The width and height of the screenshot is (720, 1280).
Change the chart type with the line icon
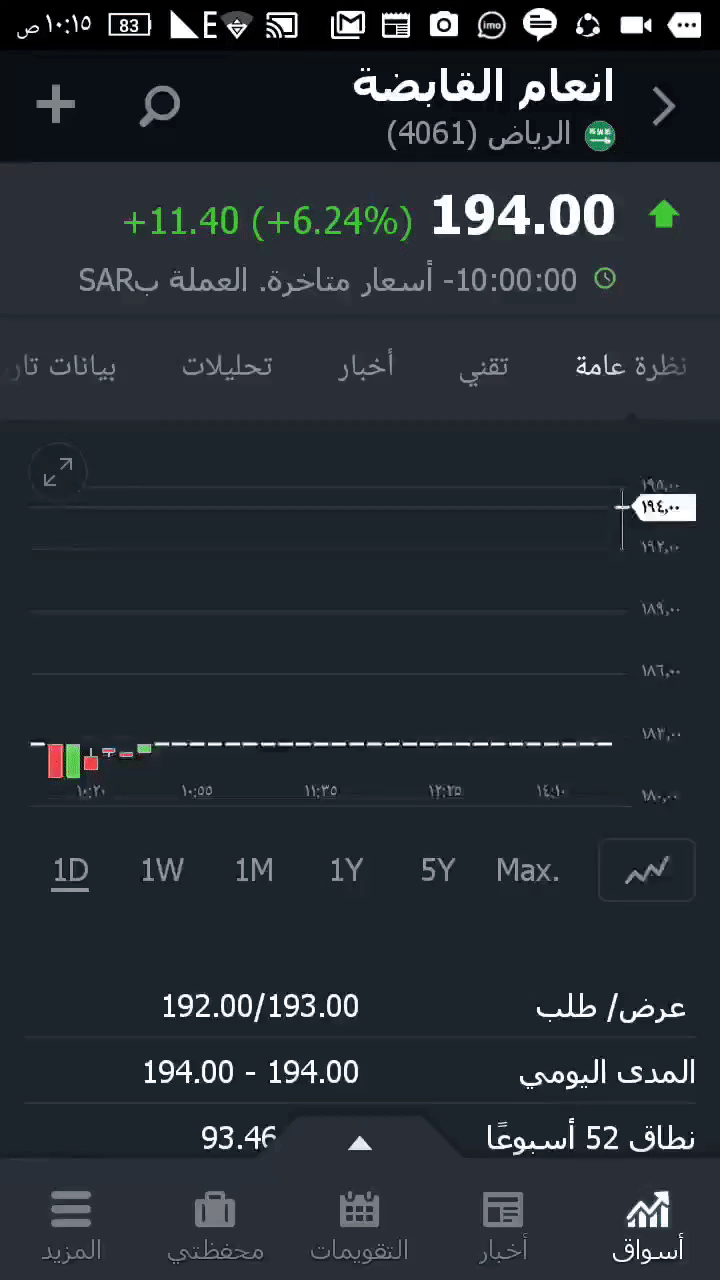point(646,871)
